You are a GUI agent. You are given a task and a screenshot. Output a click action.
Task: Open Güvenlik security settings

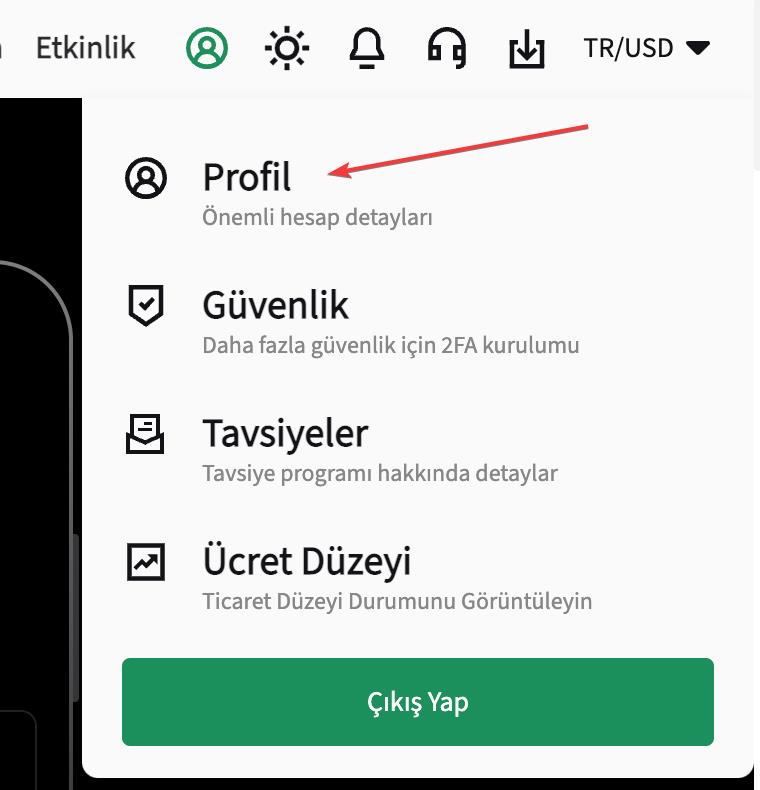275,305
